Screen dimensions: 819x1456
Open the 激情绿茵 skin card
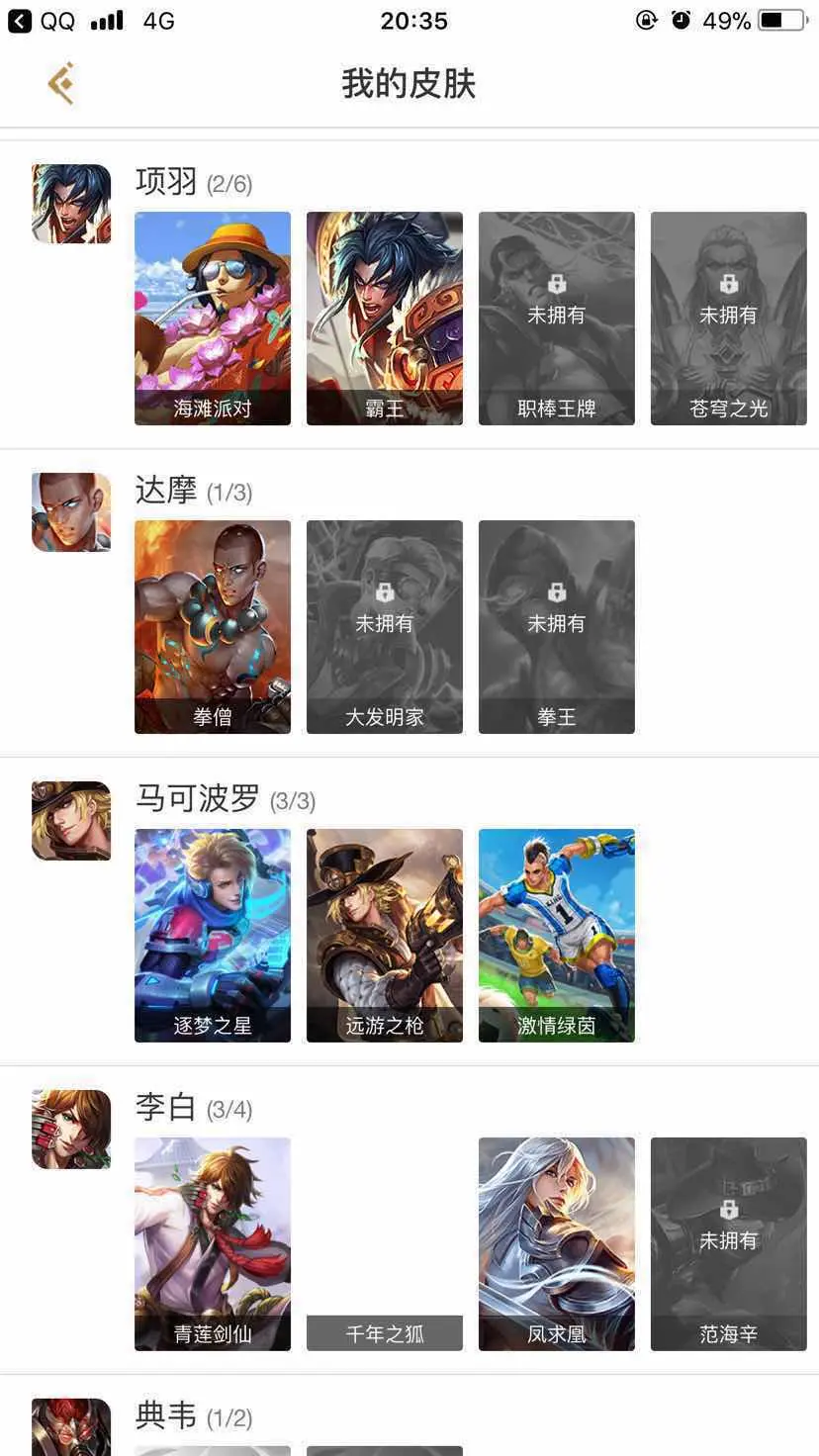pyautogui.click(x=557, y=936)
